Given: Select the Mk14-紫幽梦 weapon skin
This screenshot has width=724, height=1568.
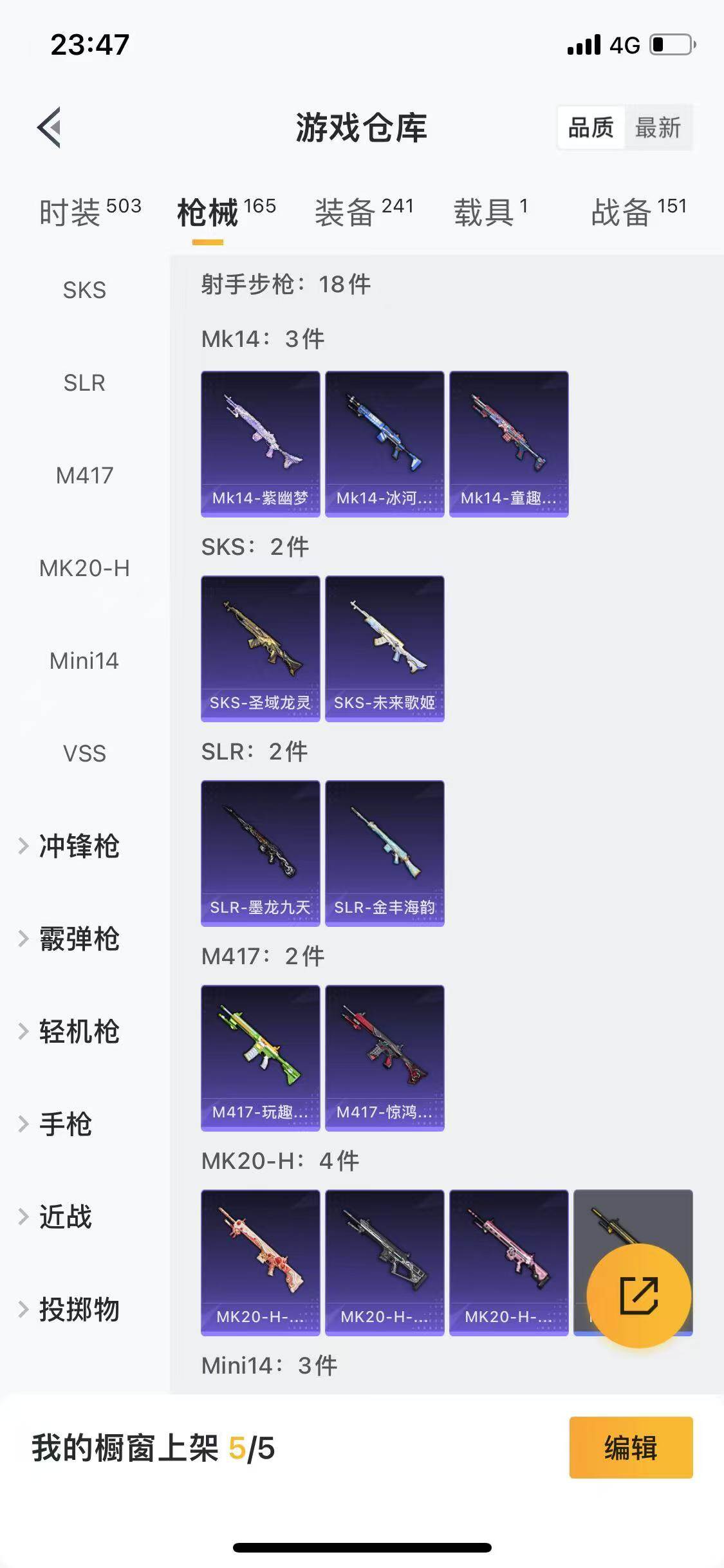Looking at the screenshot, I should coord(260,442).
